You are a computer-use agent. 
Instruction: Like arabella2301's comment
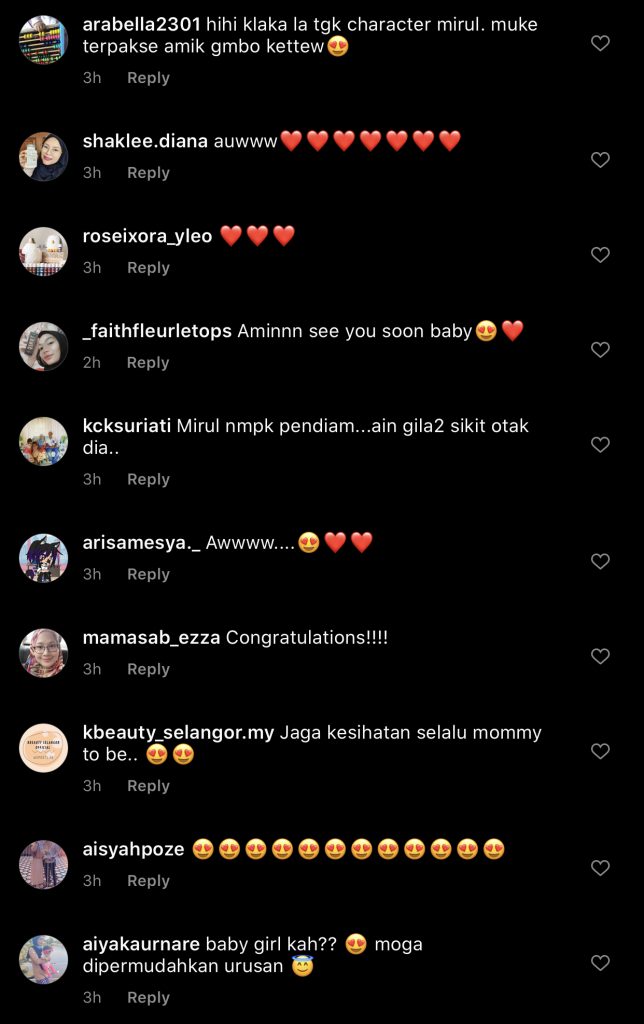[600, 43]
